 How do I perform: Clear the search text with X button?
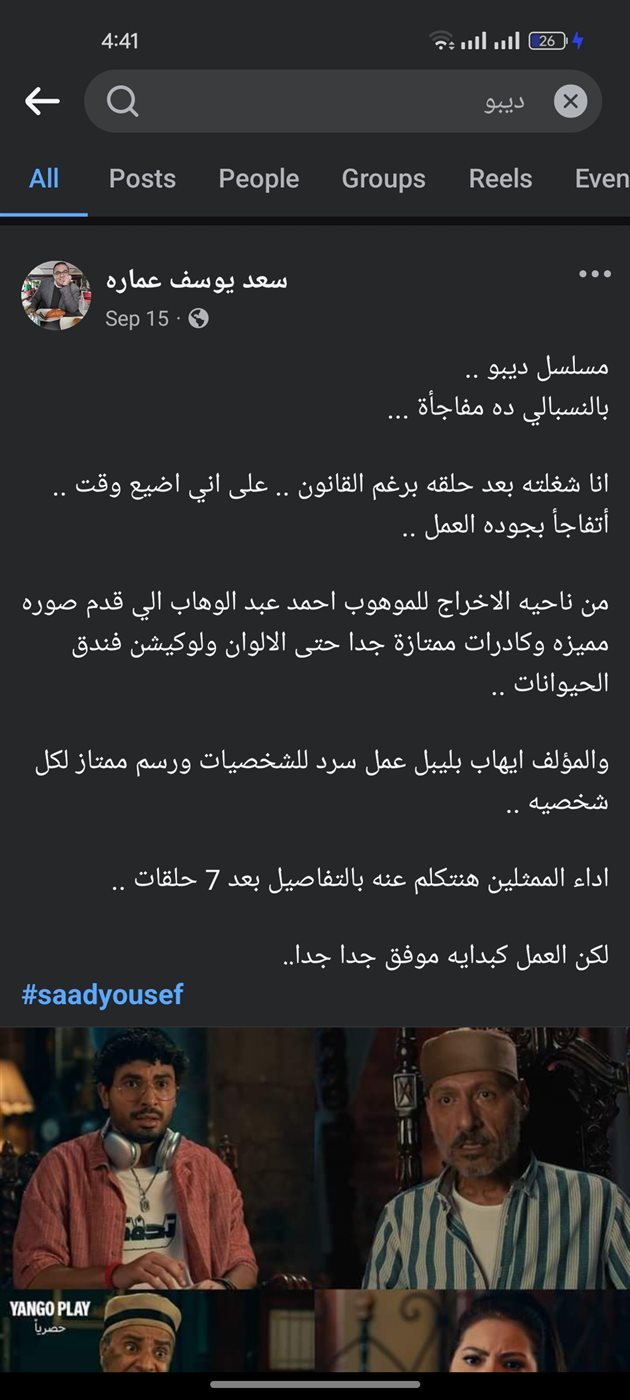pyautogui.click(x=570, y=101)
